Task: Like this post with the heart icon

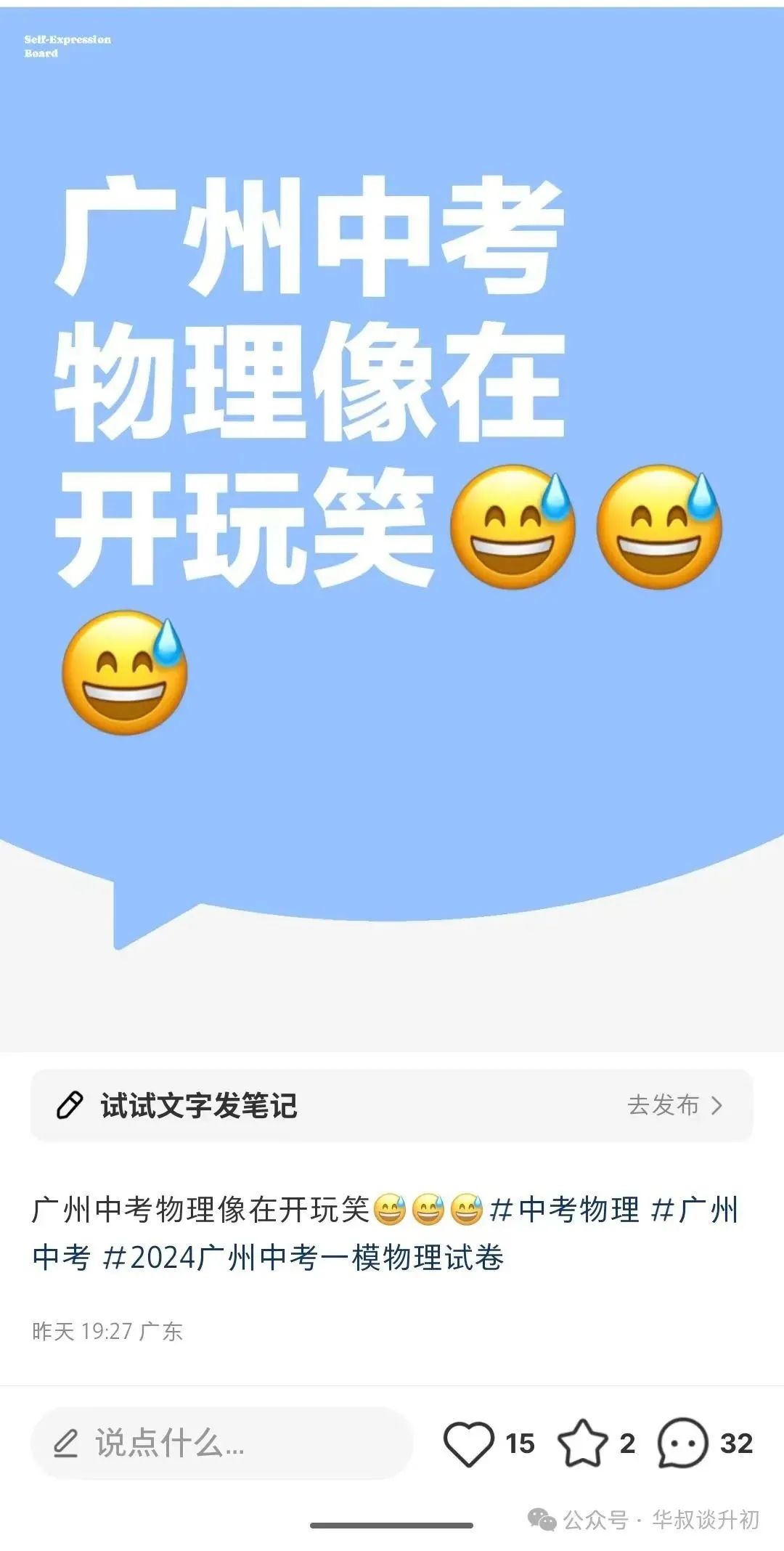Action: (468, 1444)
